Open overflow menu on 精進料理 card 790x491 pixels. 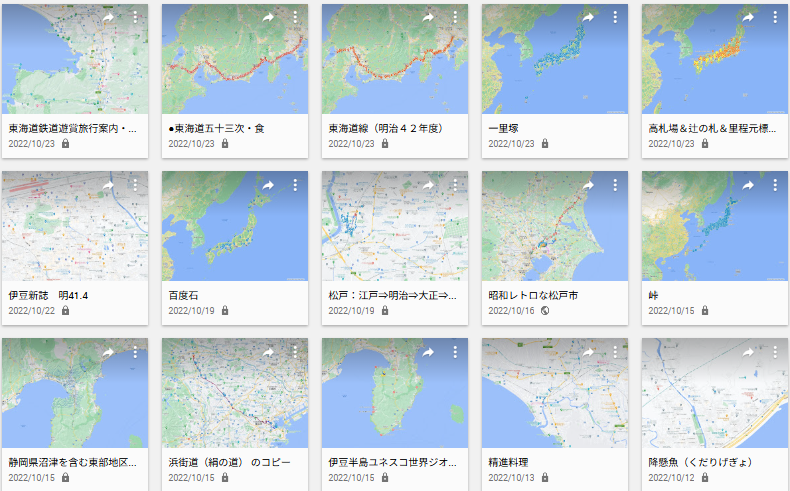(x=615, y=352)
